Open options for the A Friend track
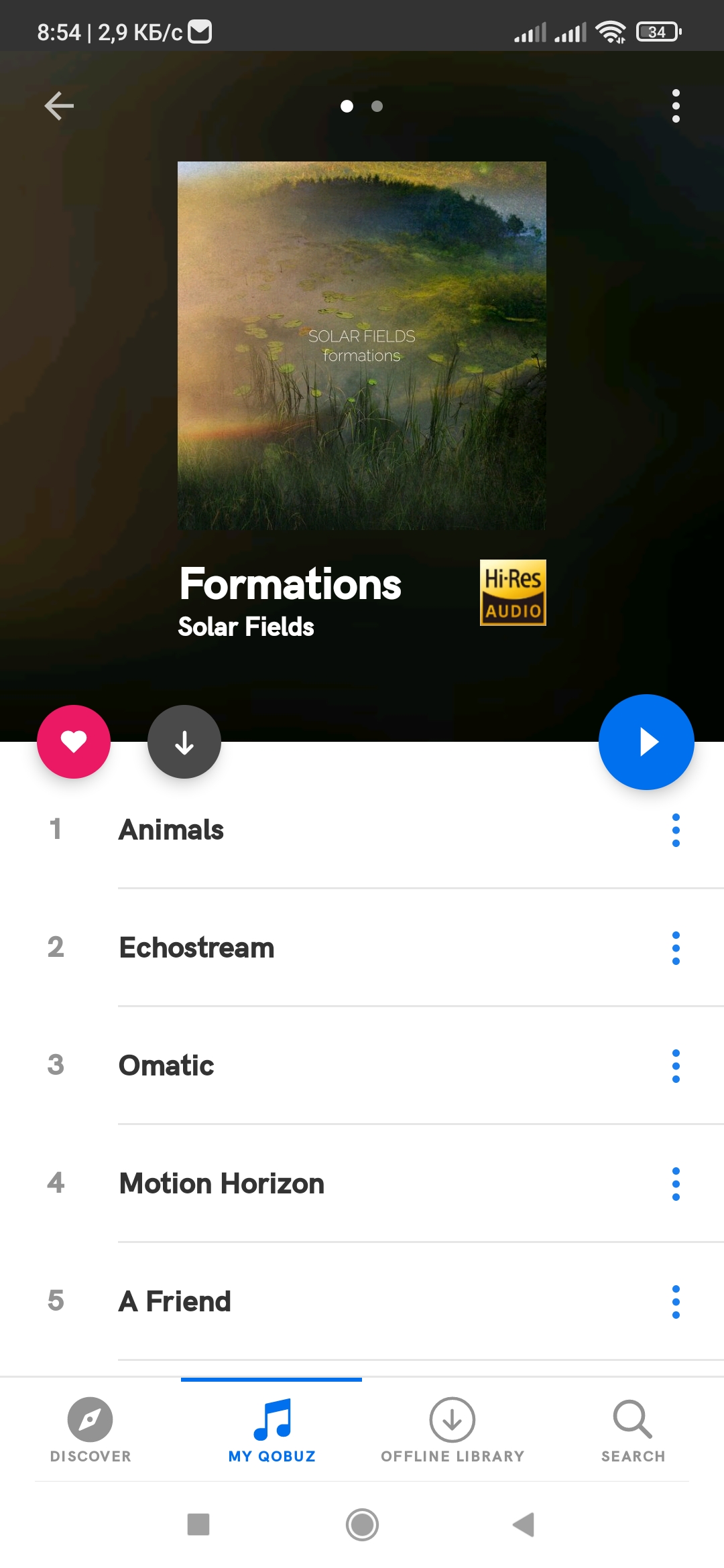 tap(676, 1302)
